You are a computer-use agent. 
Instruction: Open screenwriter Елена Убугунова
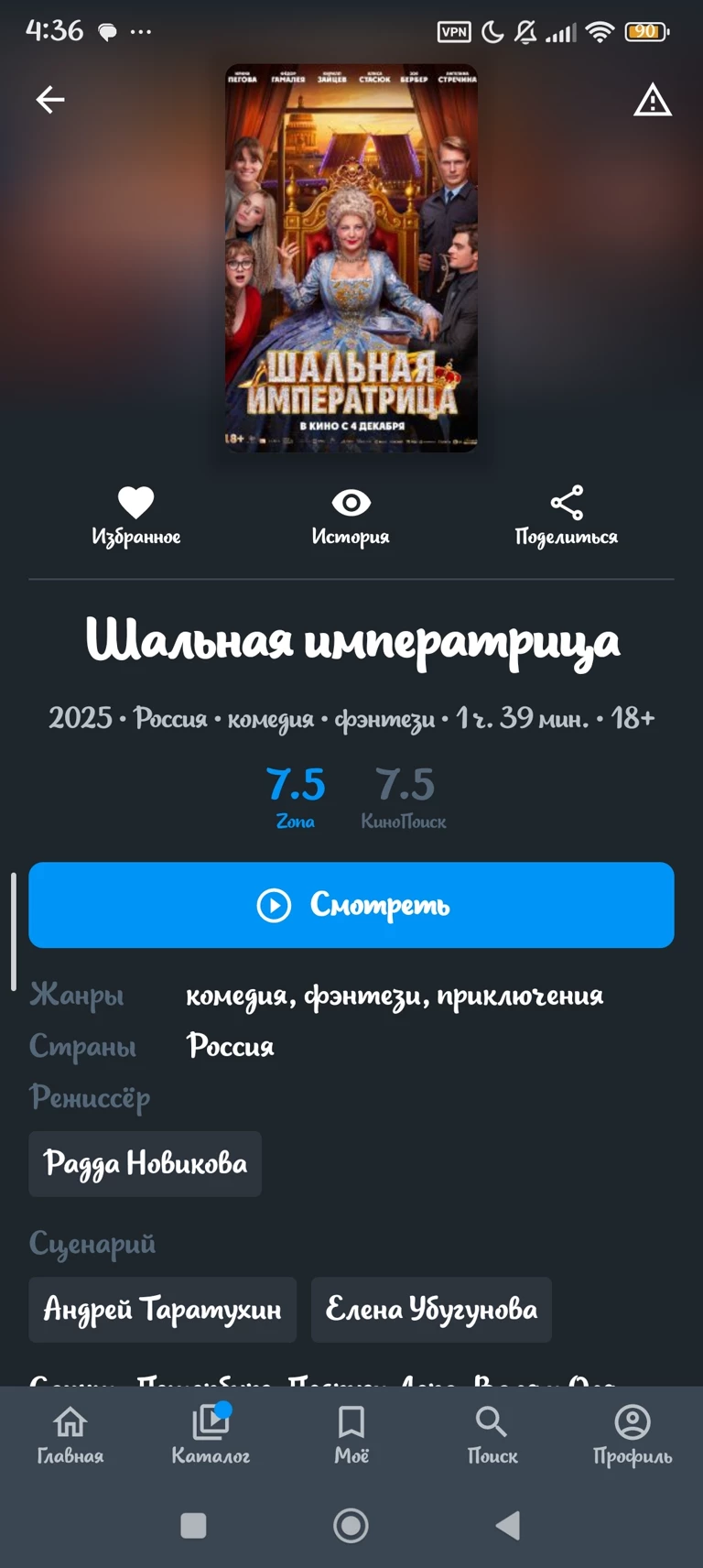[x=431, y=1309]
